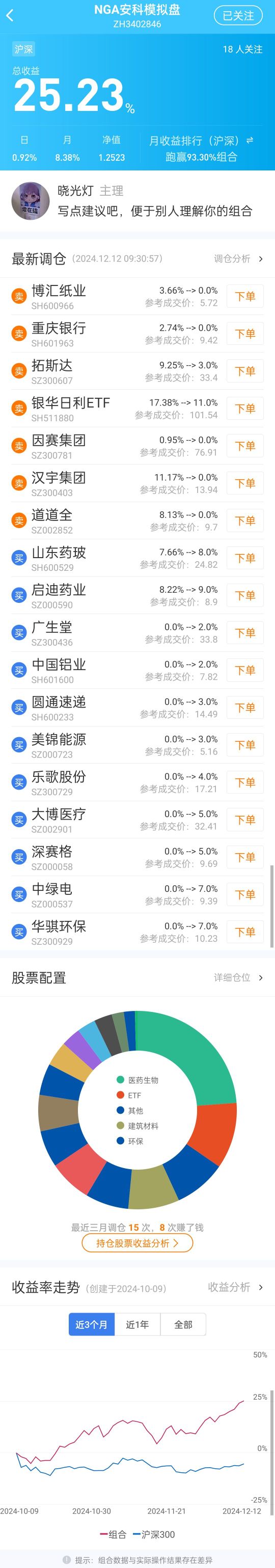The image size is (275, 1568).
Task: View 详细仓位 detailed positions
Action: pyautogui.click(x=238, y=977)
